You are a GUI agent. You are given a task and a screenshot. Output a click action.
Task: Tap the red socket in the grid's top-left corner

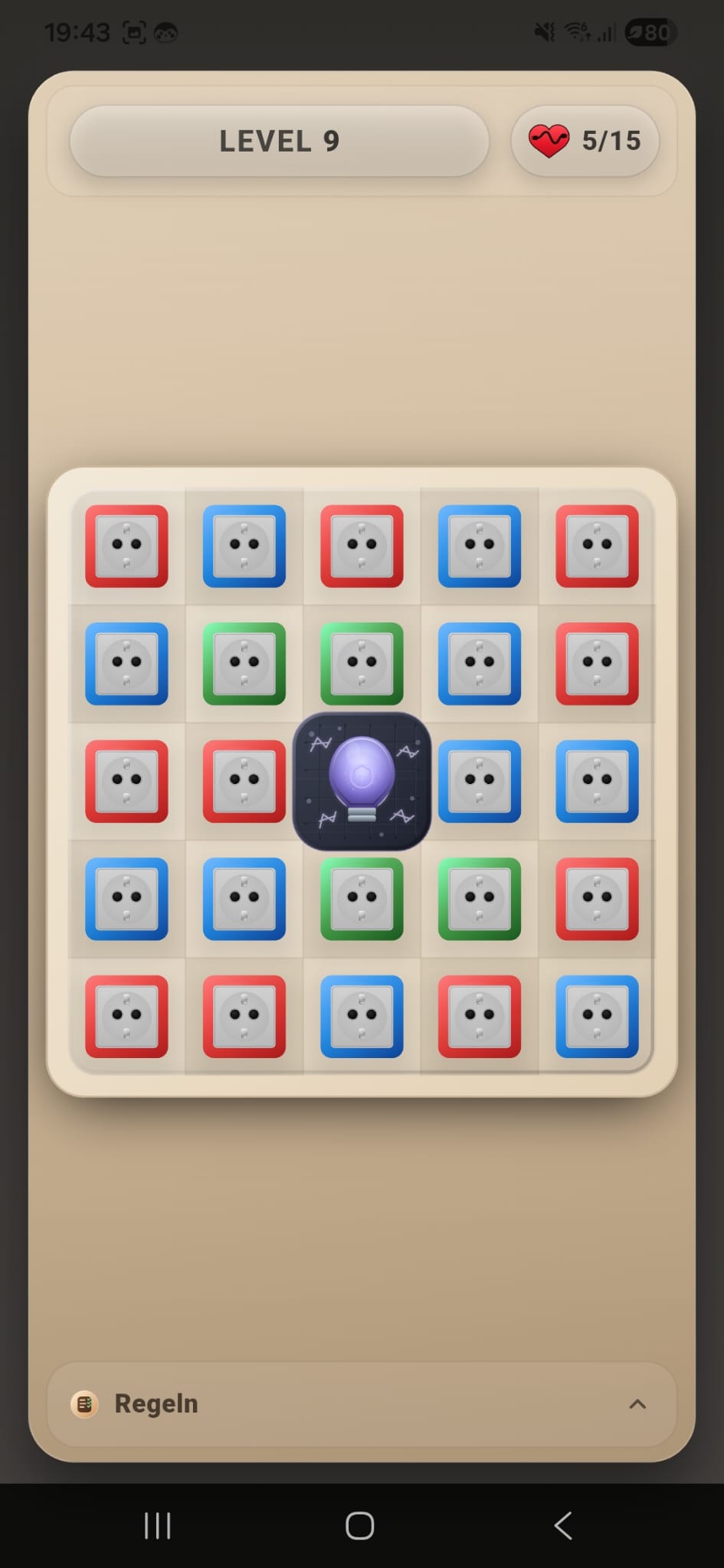click(x=126, y=546)
